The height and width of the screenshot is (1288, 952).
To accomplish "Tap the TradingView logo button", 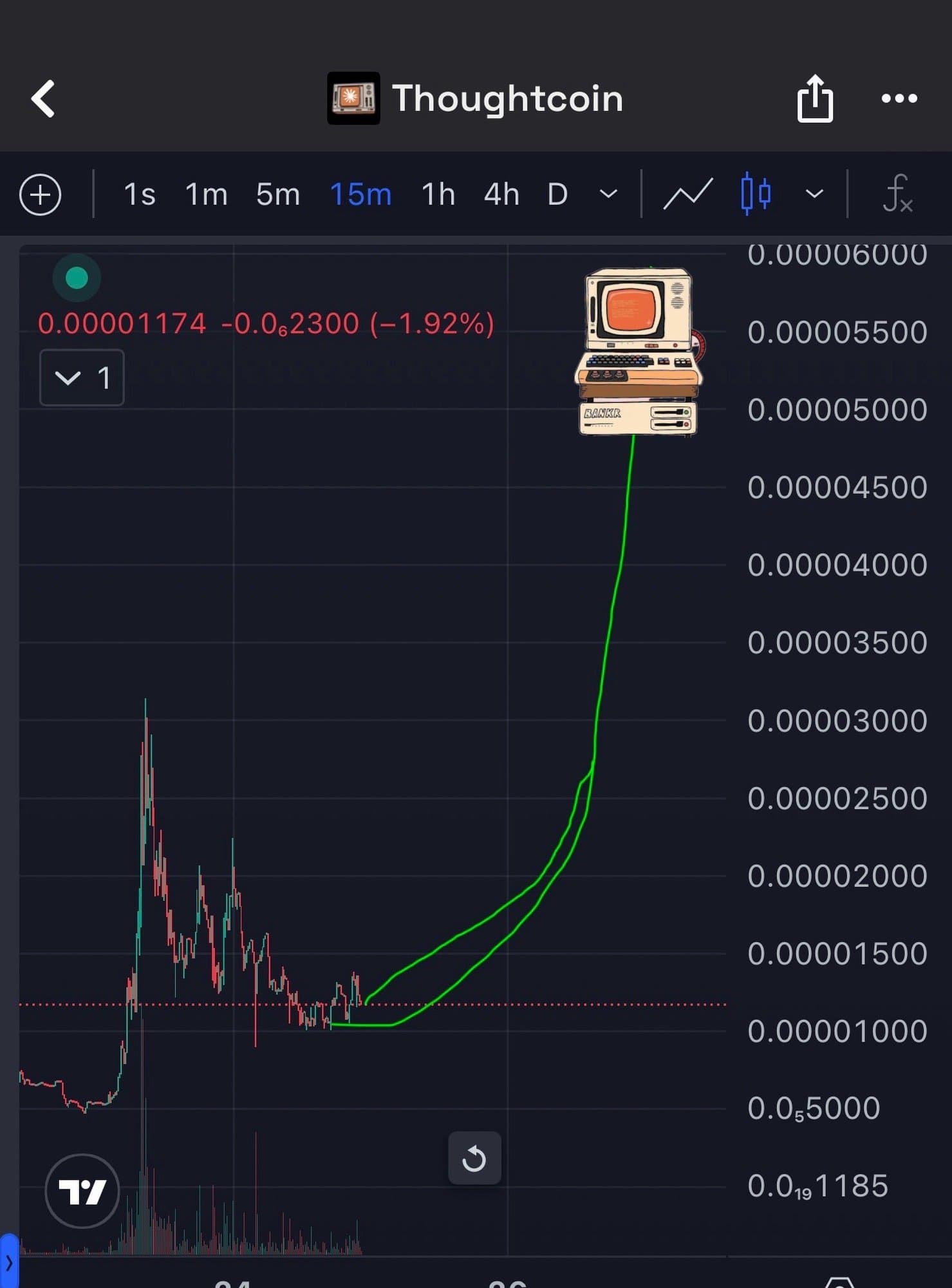I will tap(82, 1191).
